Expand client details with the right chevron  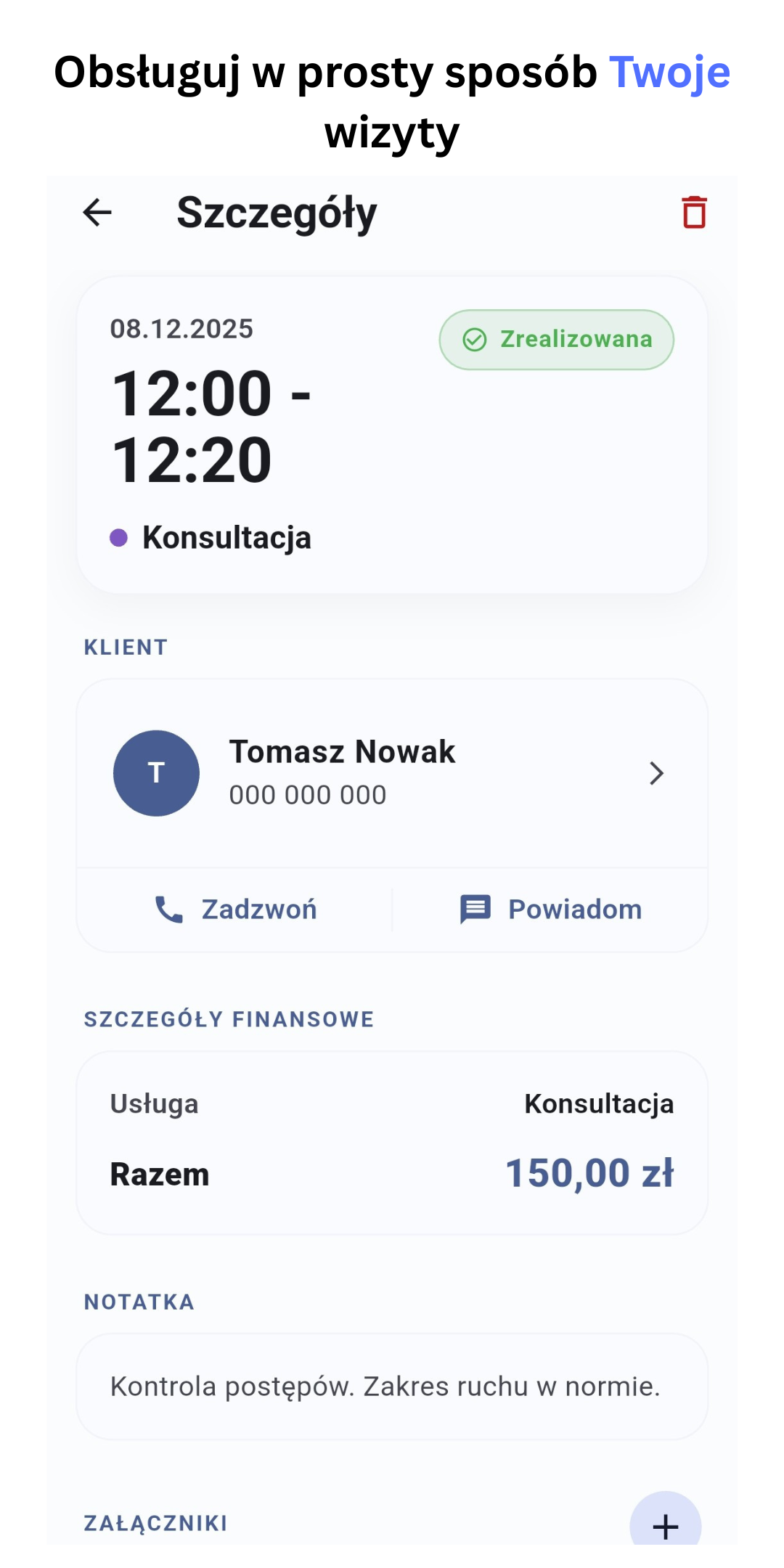[x=657, y=774]
